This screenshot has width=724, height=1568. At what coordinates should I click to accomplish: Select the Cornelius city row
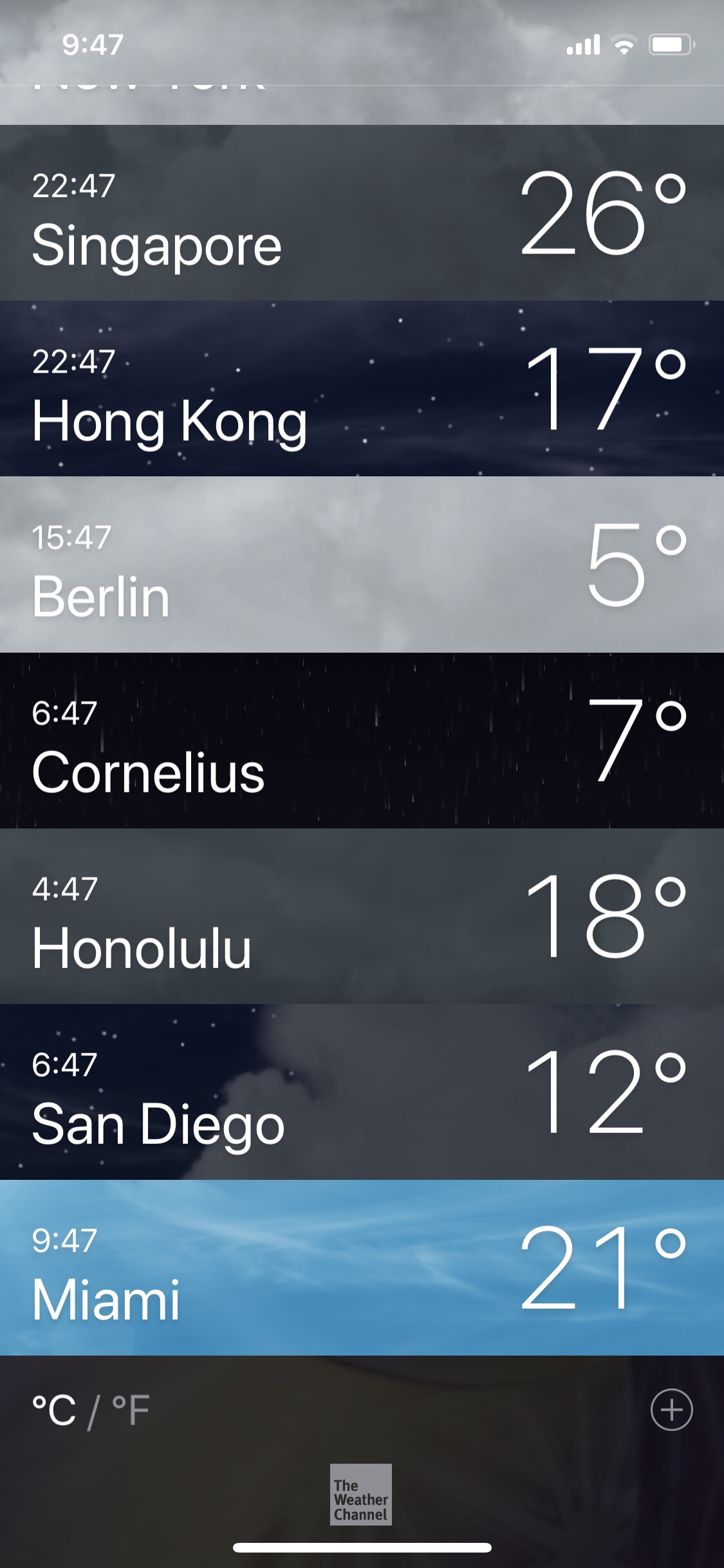pyautogui.click(x=362, y=740)
